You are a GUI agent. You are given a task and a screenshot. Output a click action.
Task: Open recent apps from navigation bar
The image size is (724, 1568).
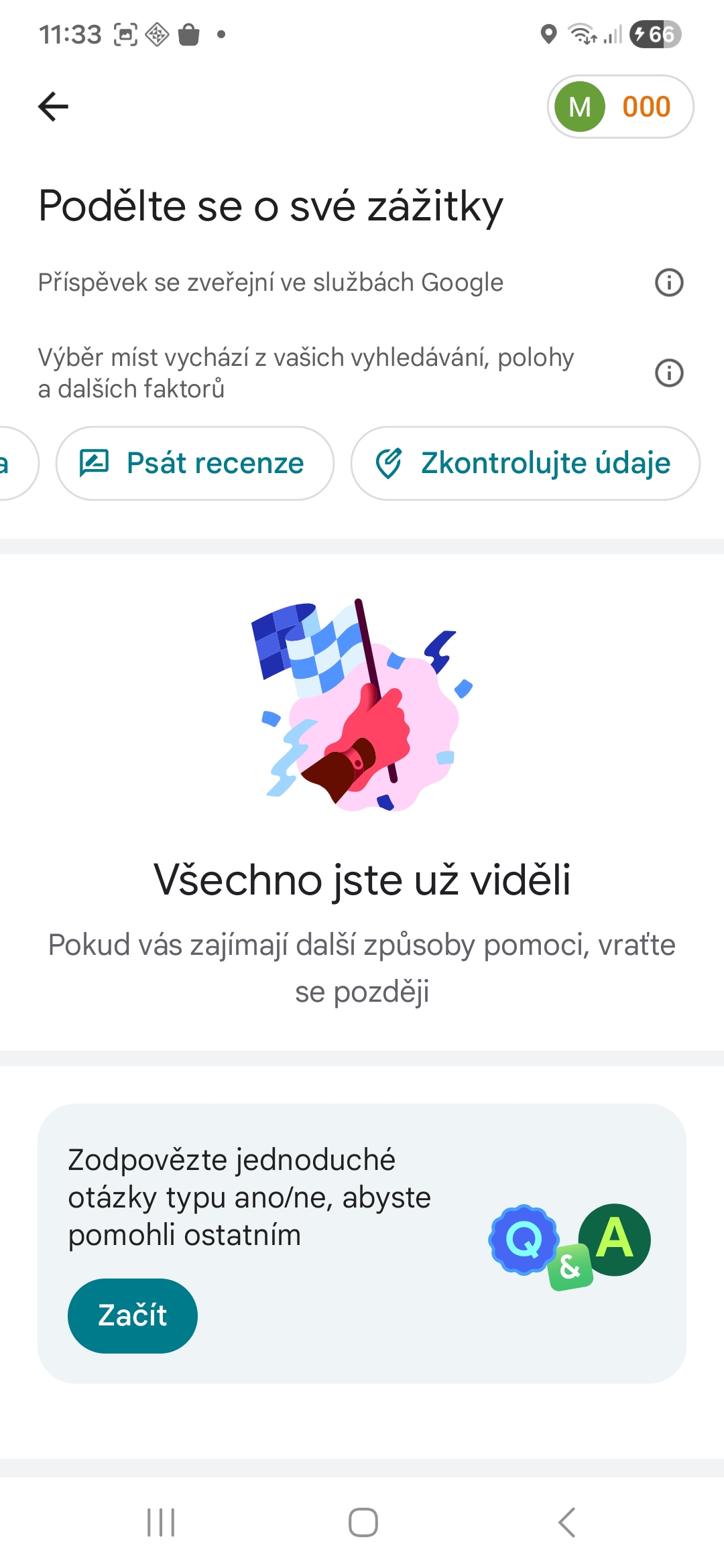coord(161,1522)
